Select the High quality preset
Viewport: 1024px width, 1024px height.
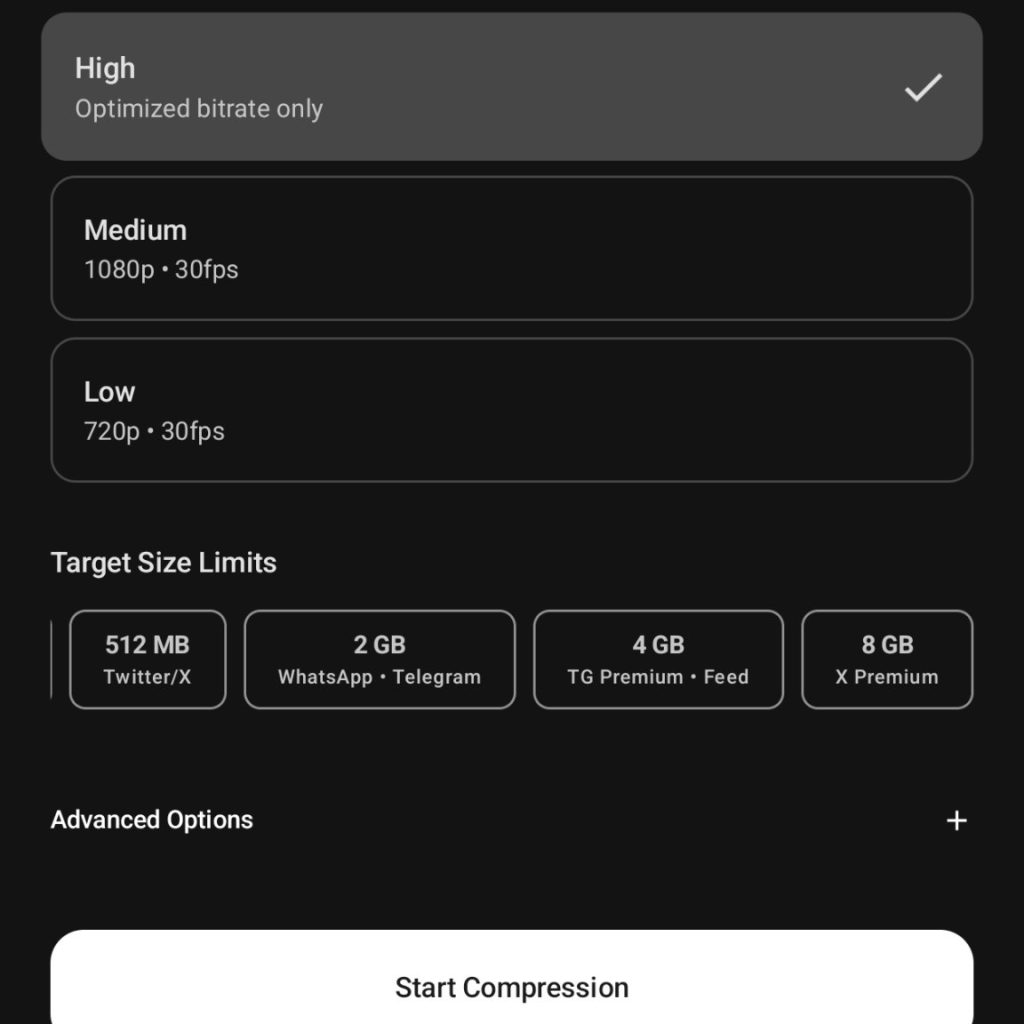click(x=511, y=87)
